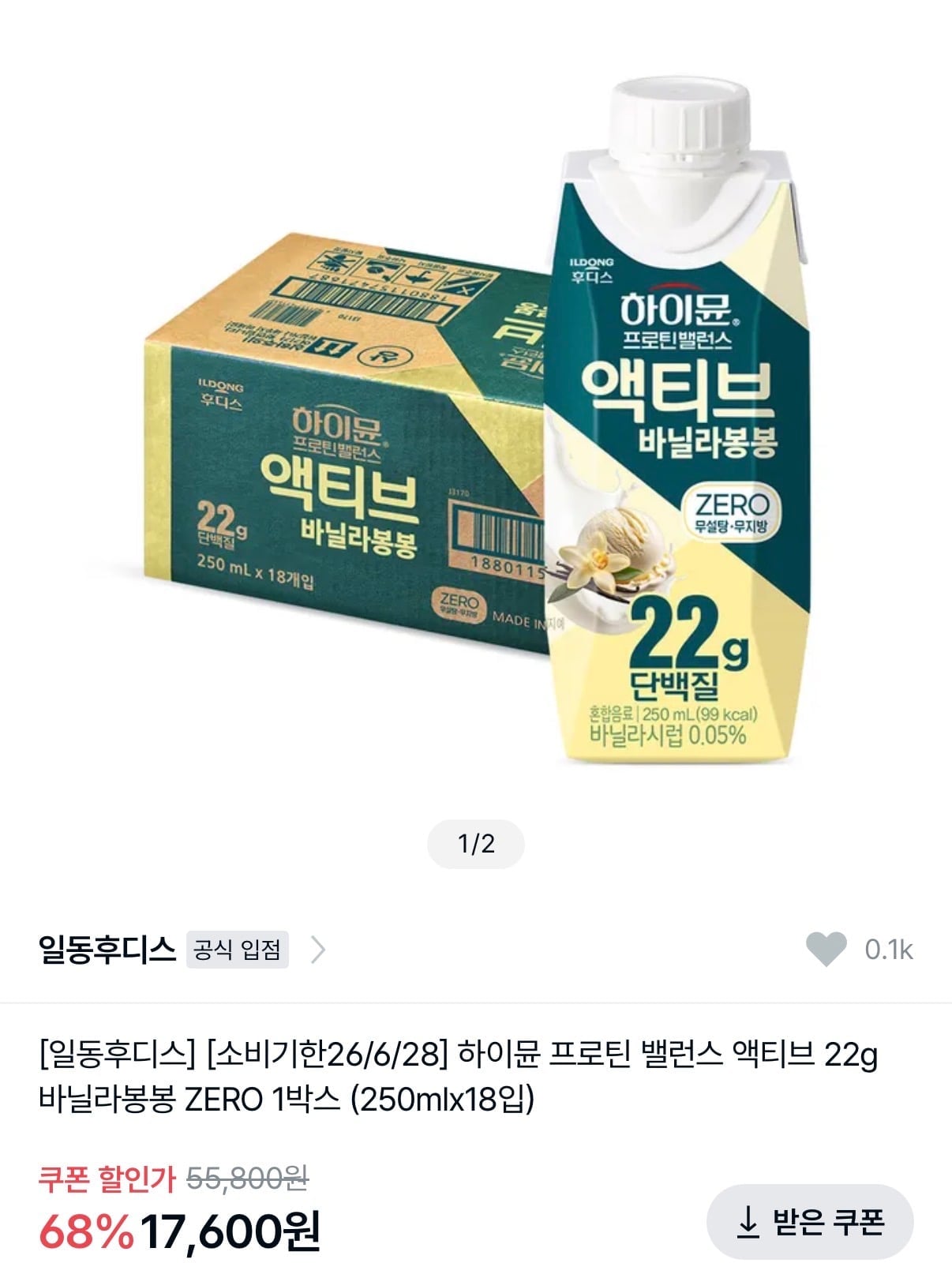Open the 일동후디스 brand store

click(x=107, y=950)
